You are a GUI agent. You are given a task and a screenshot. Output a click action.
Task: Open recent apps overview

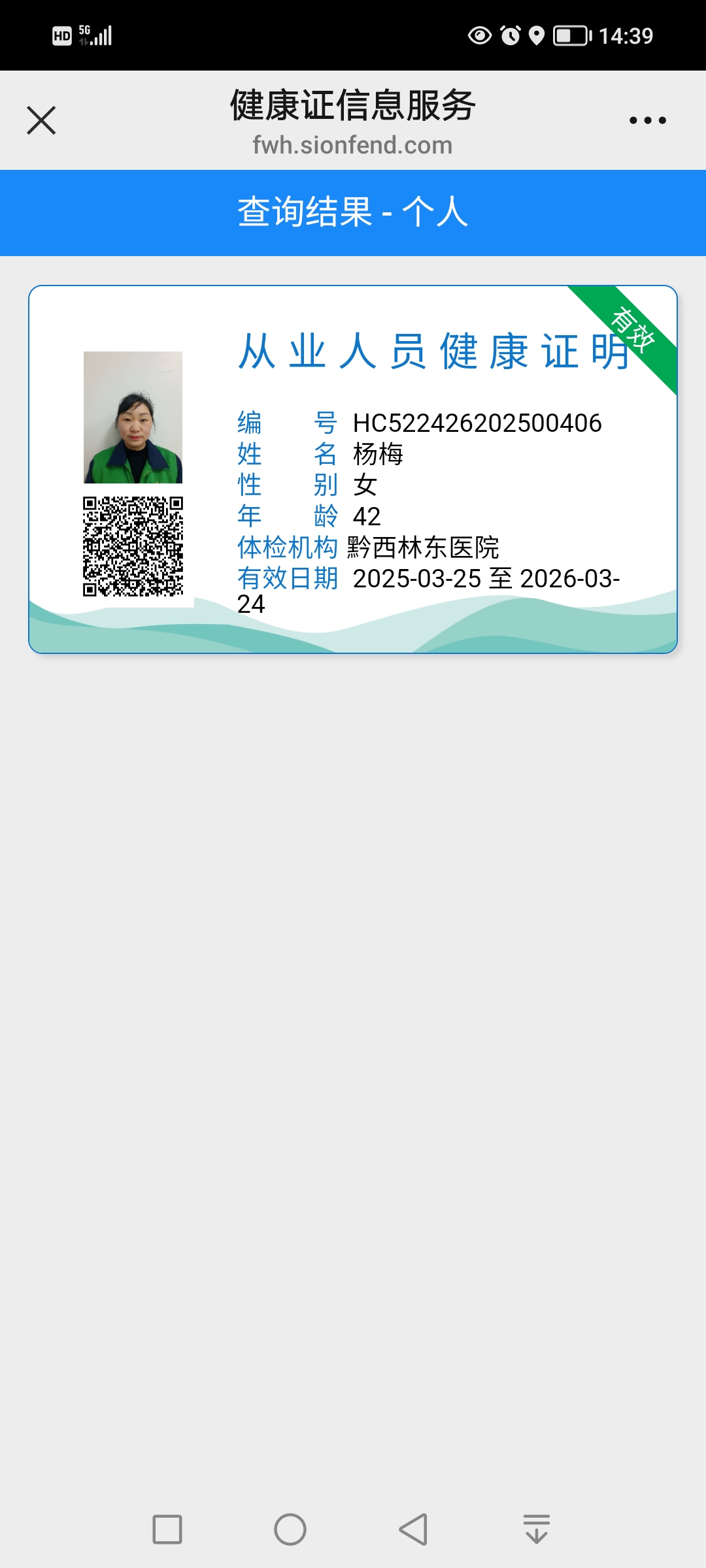click(x=167, y=1529)
